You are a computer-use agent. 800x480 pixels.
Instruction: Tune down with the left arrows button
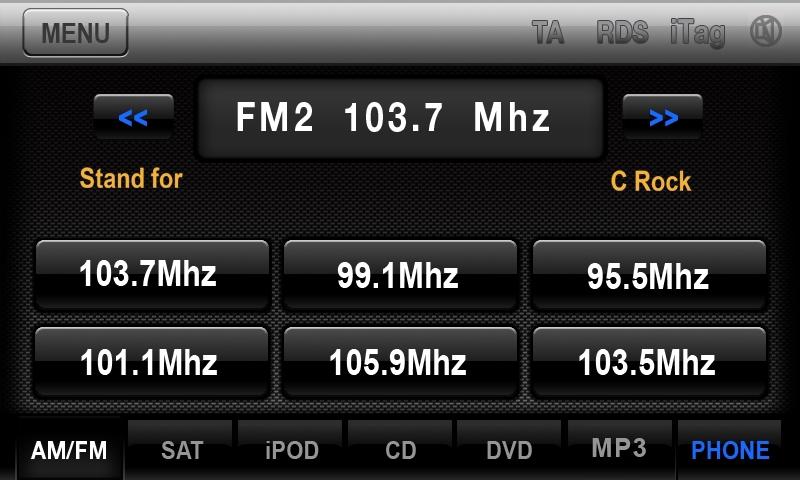tap(133, 117)
